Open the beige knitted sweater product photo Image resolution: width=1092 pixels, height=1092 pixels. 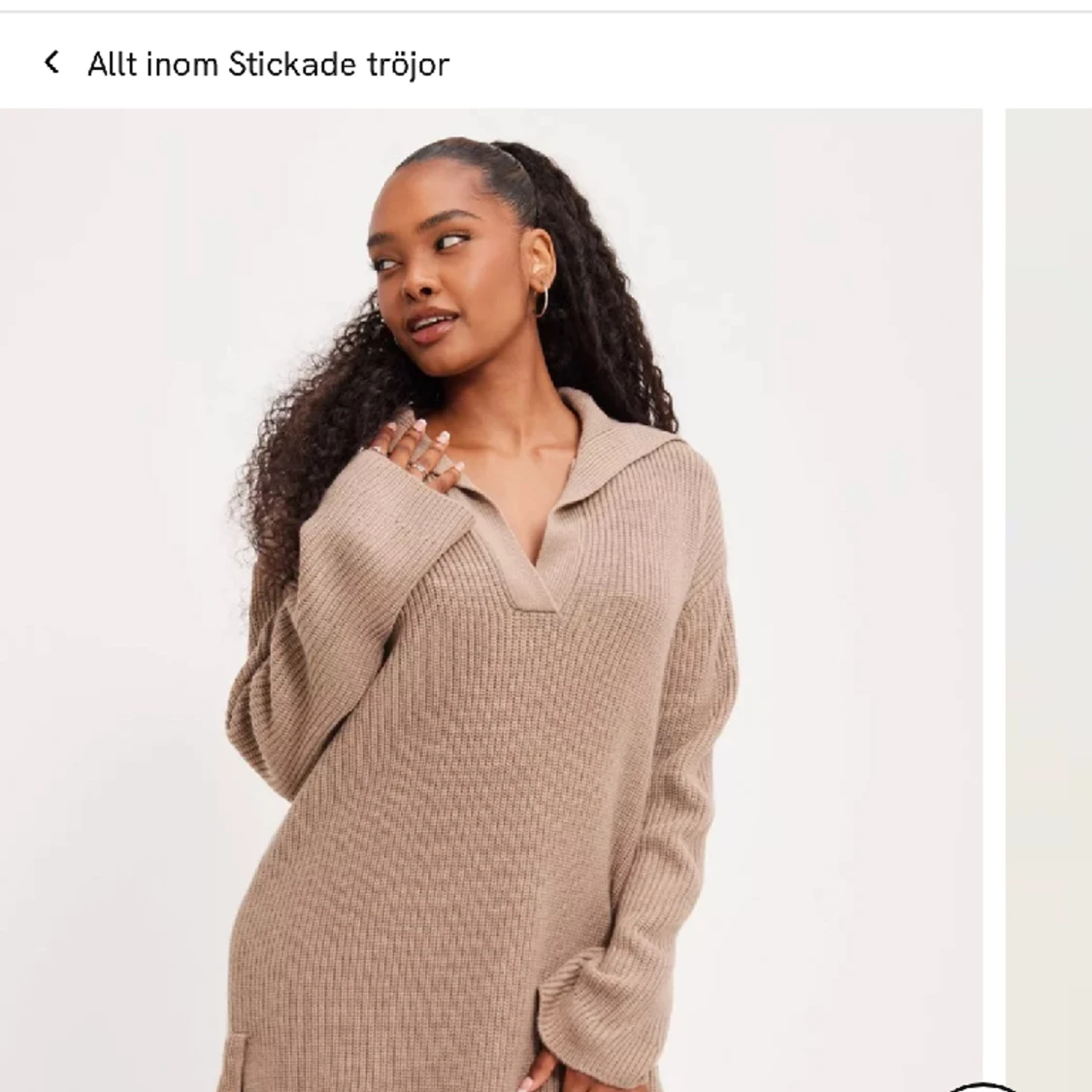pos(490,602)
